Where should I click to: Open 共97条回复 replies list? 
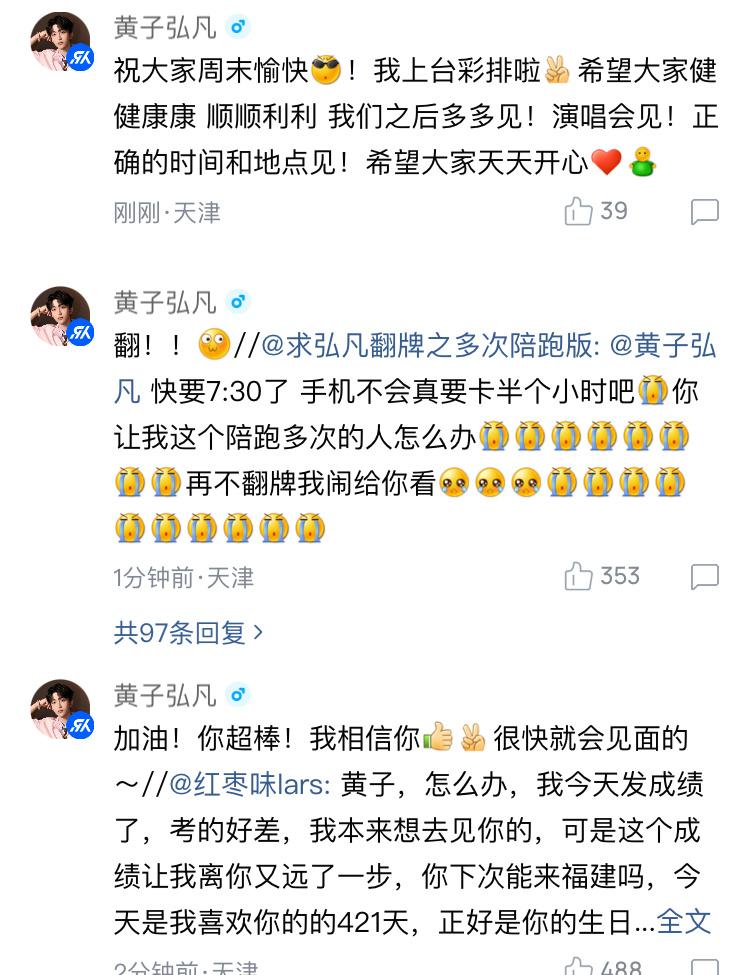[188, 632]
